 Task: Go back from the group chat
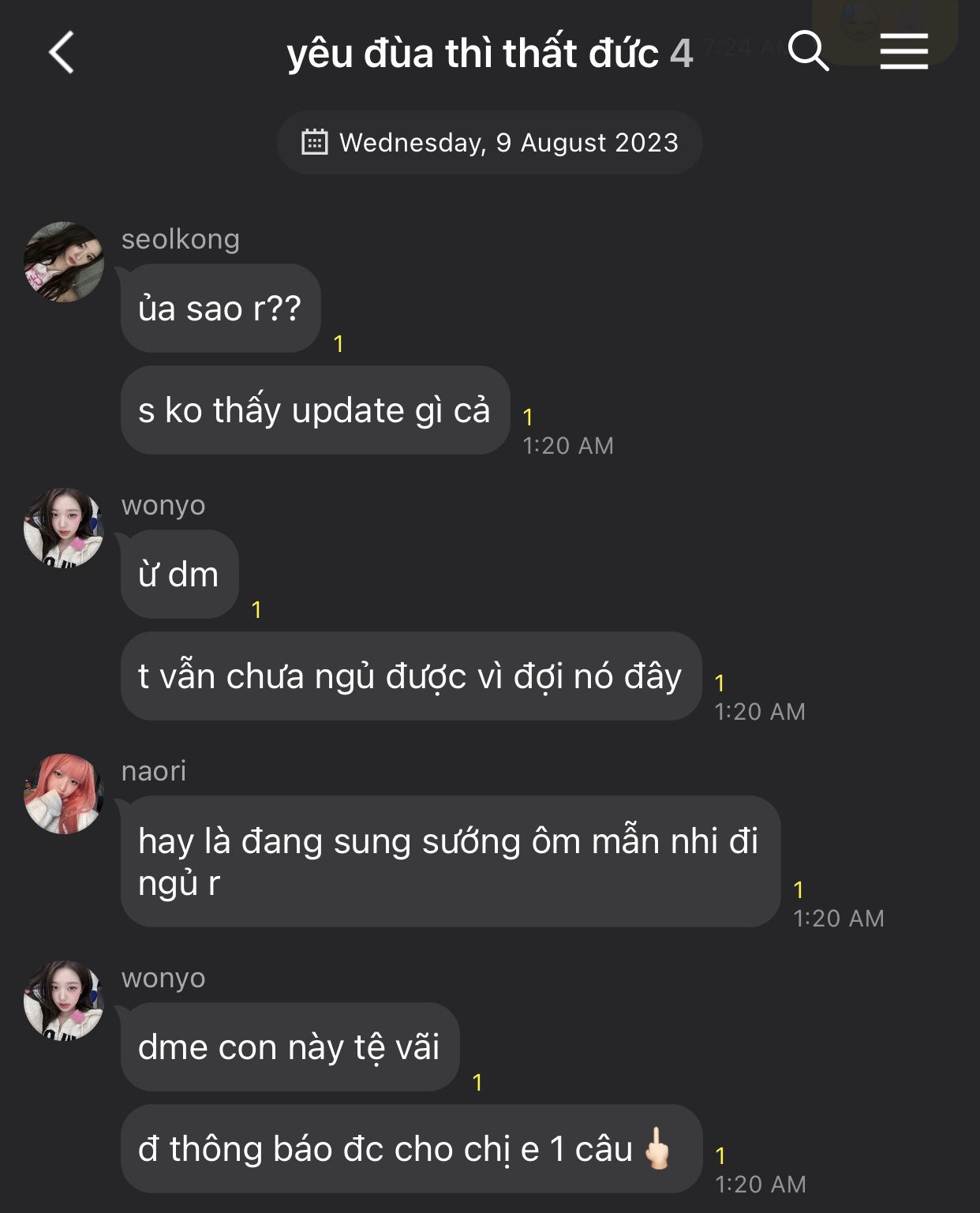62,53
